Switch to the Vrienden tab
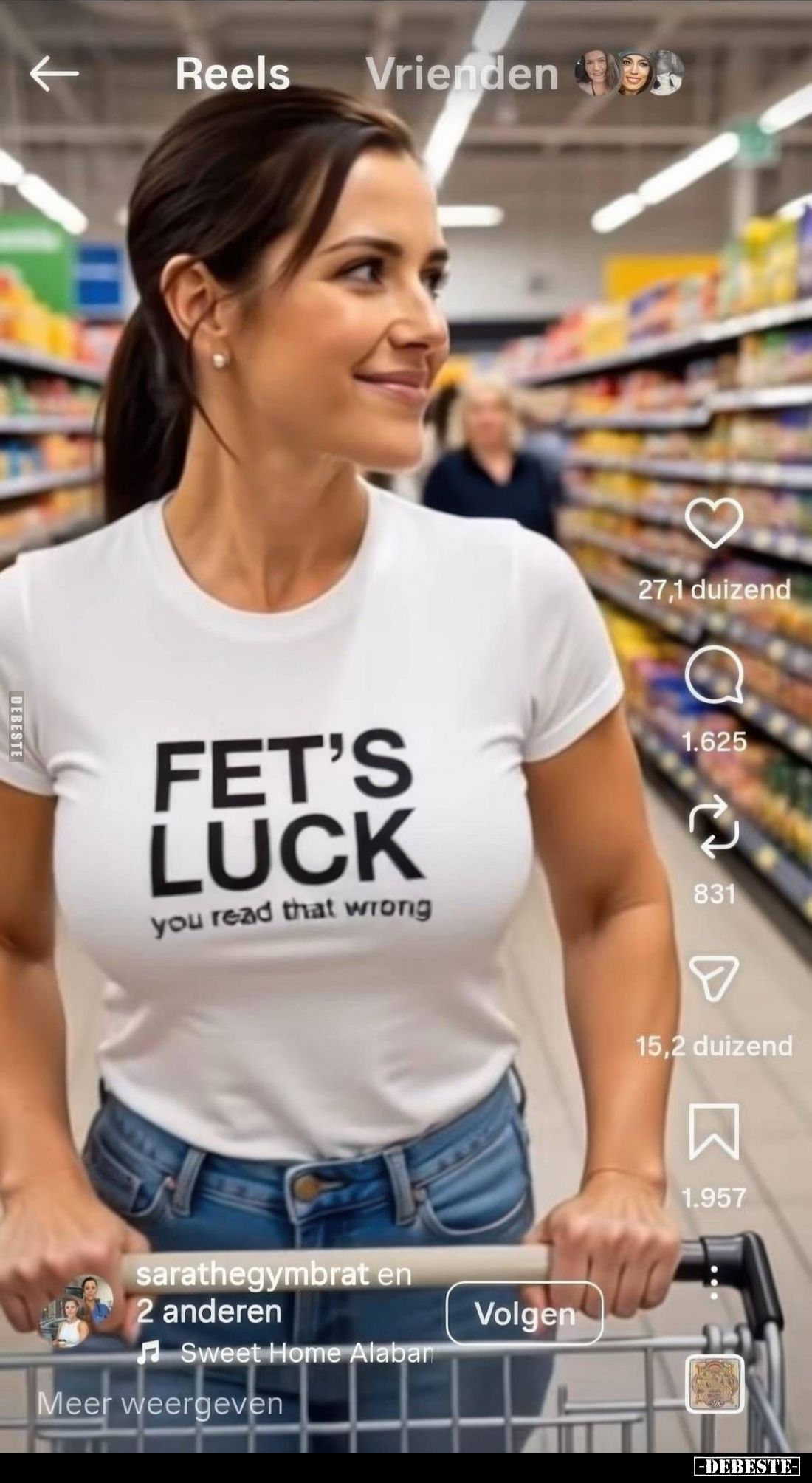812x1483 pixels. click(462, 74)
